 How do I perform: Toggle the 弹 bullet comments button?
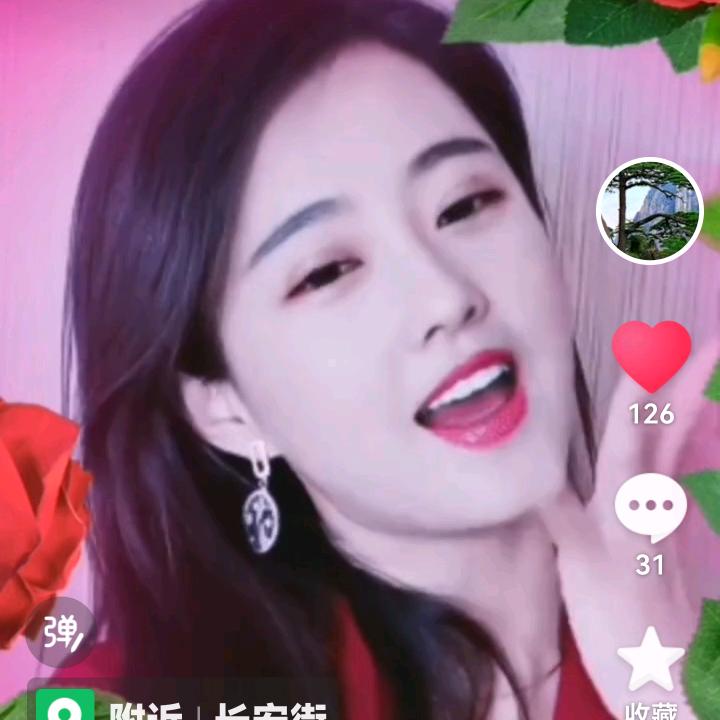61,632
